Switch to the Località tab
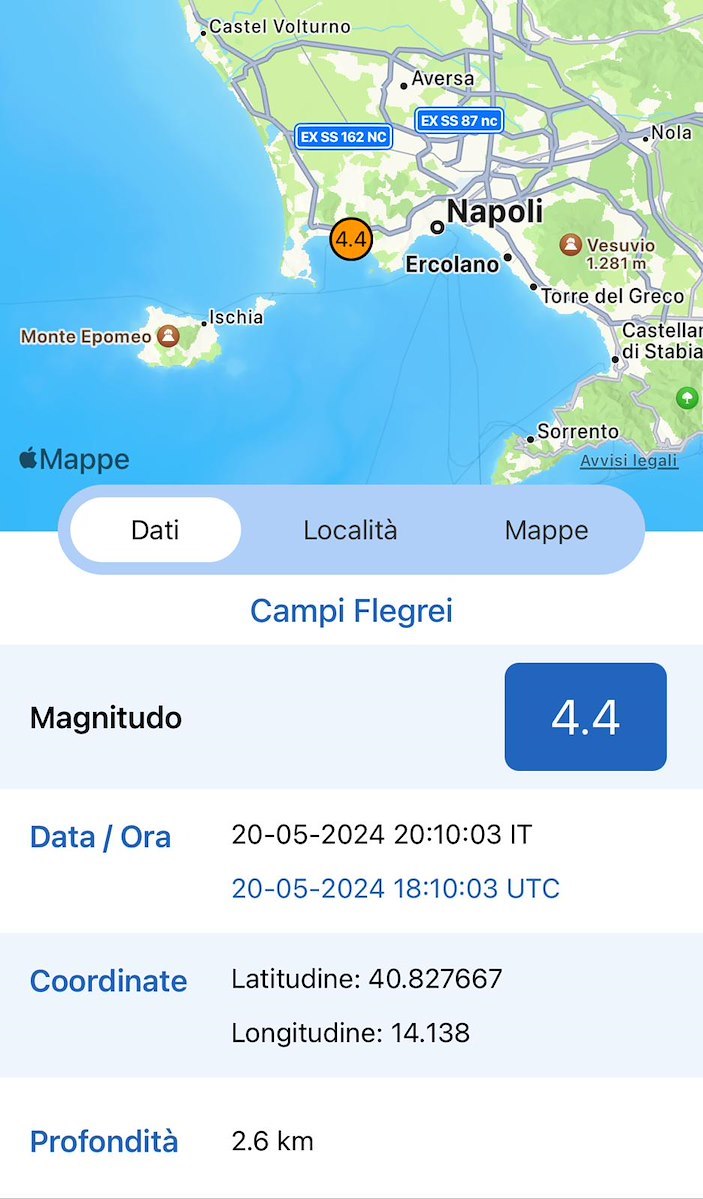 coord(350,530)
